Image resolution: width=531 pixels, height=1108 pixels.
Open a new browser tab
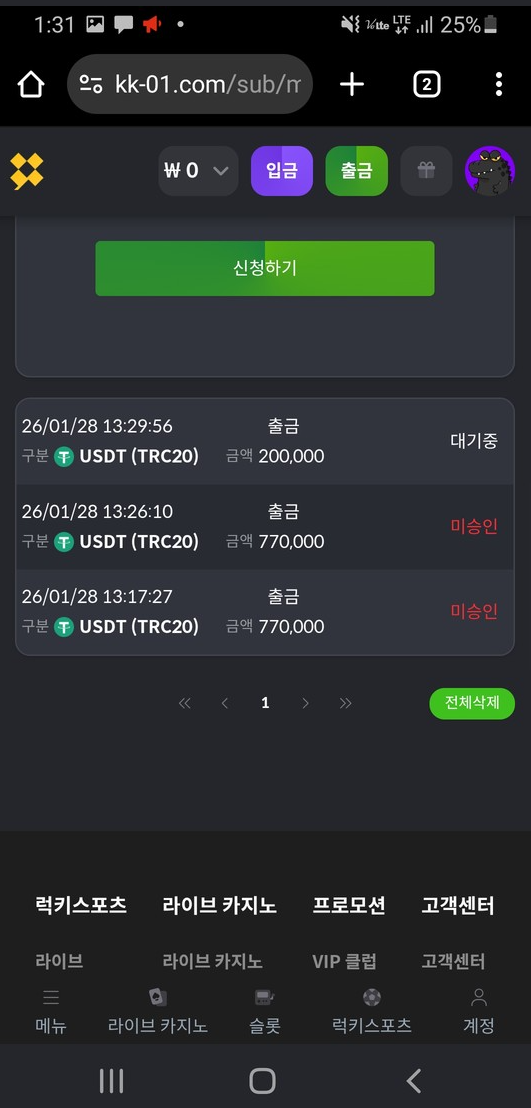click(351, 85)
